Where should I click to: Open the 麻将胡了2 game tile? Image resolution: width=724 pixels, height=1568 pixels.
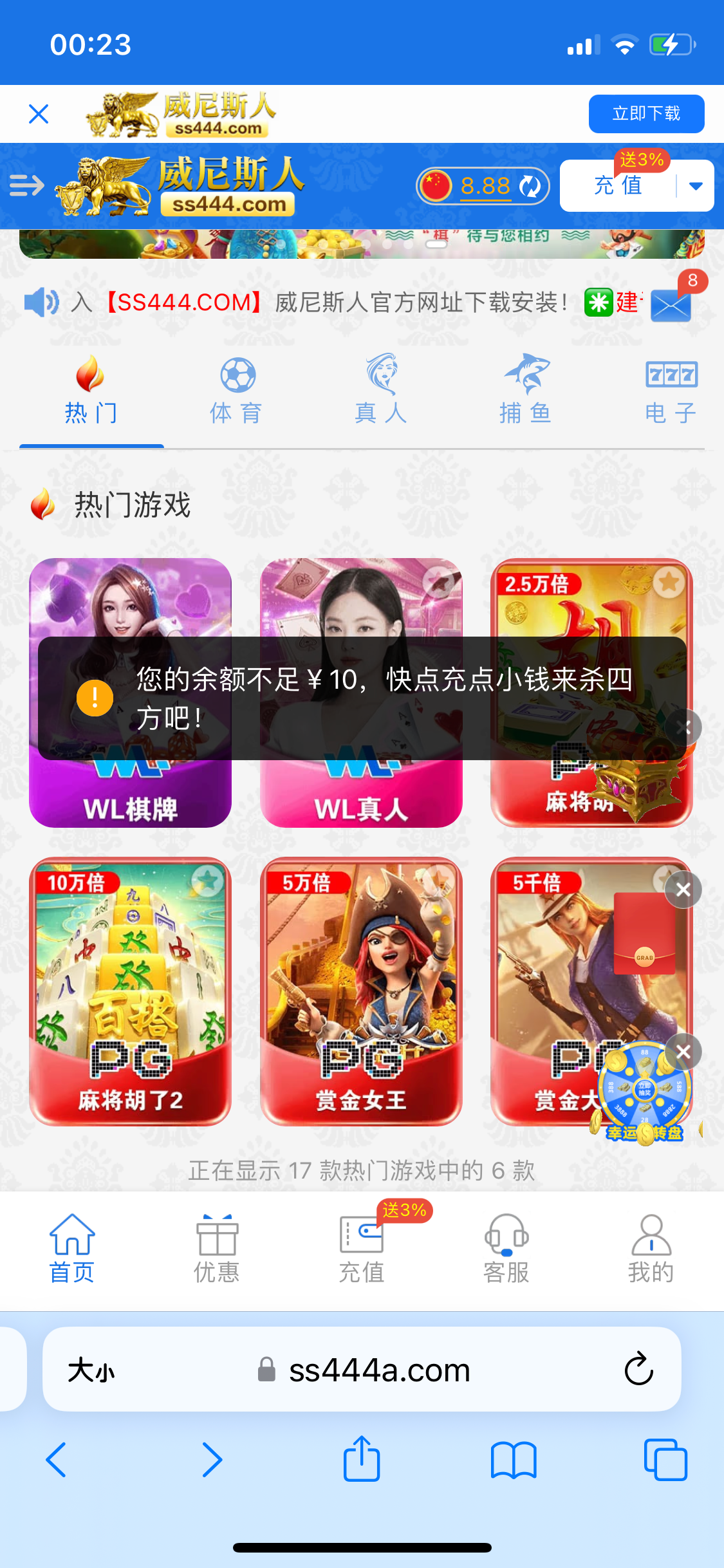(130, 991)
